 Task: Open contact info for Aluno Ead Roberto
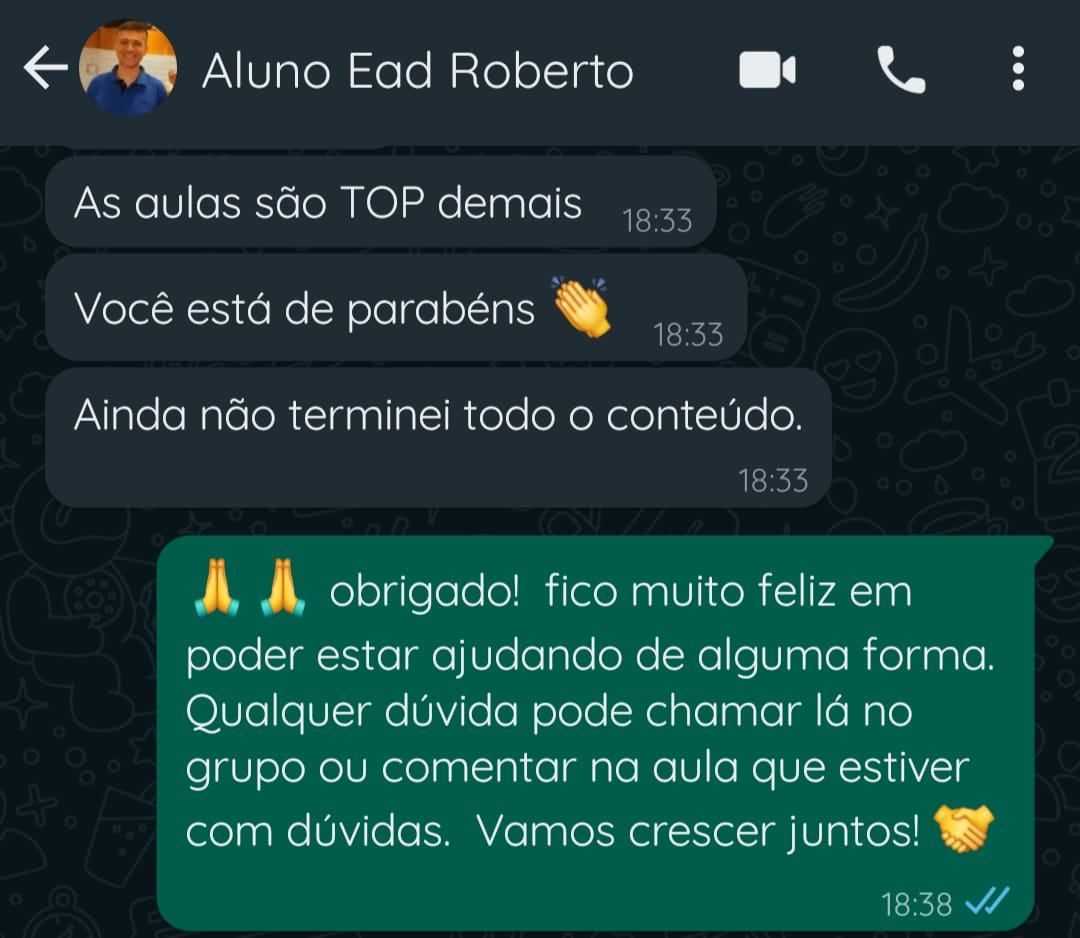pos(417,71)
